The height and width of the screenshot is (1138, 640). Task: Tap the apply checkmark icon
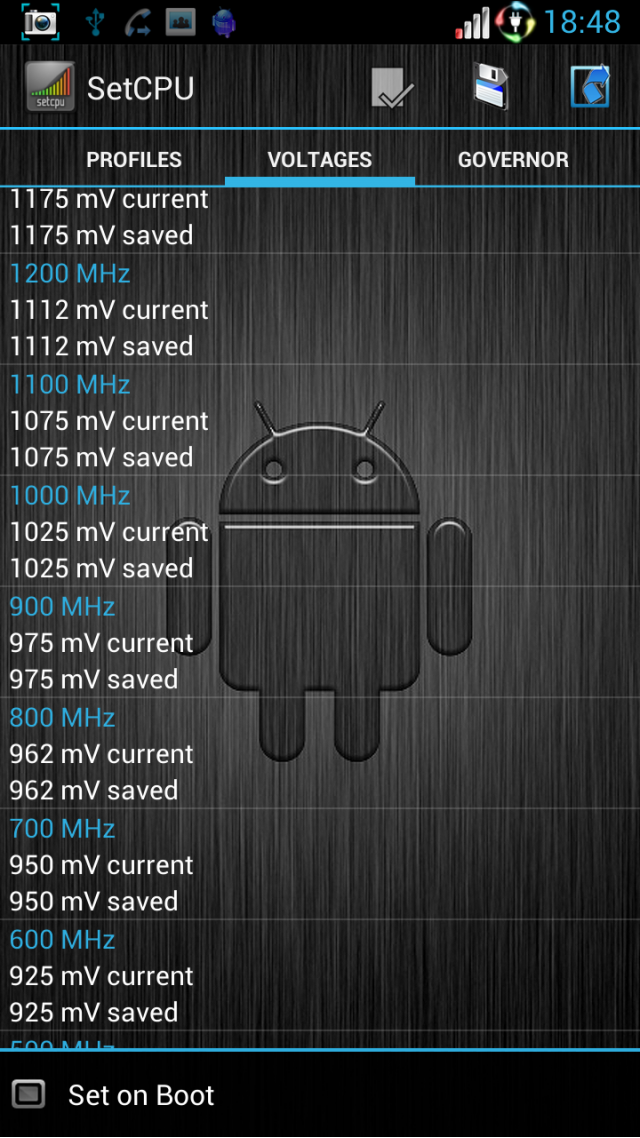pos(392,88)
